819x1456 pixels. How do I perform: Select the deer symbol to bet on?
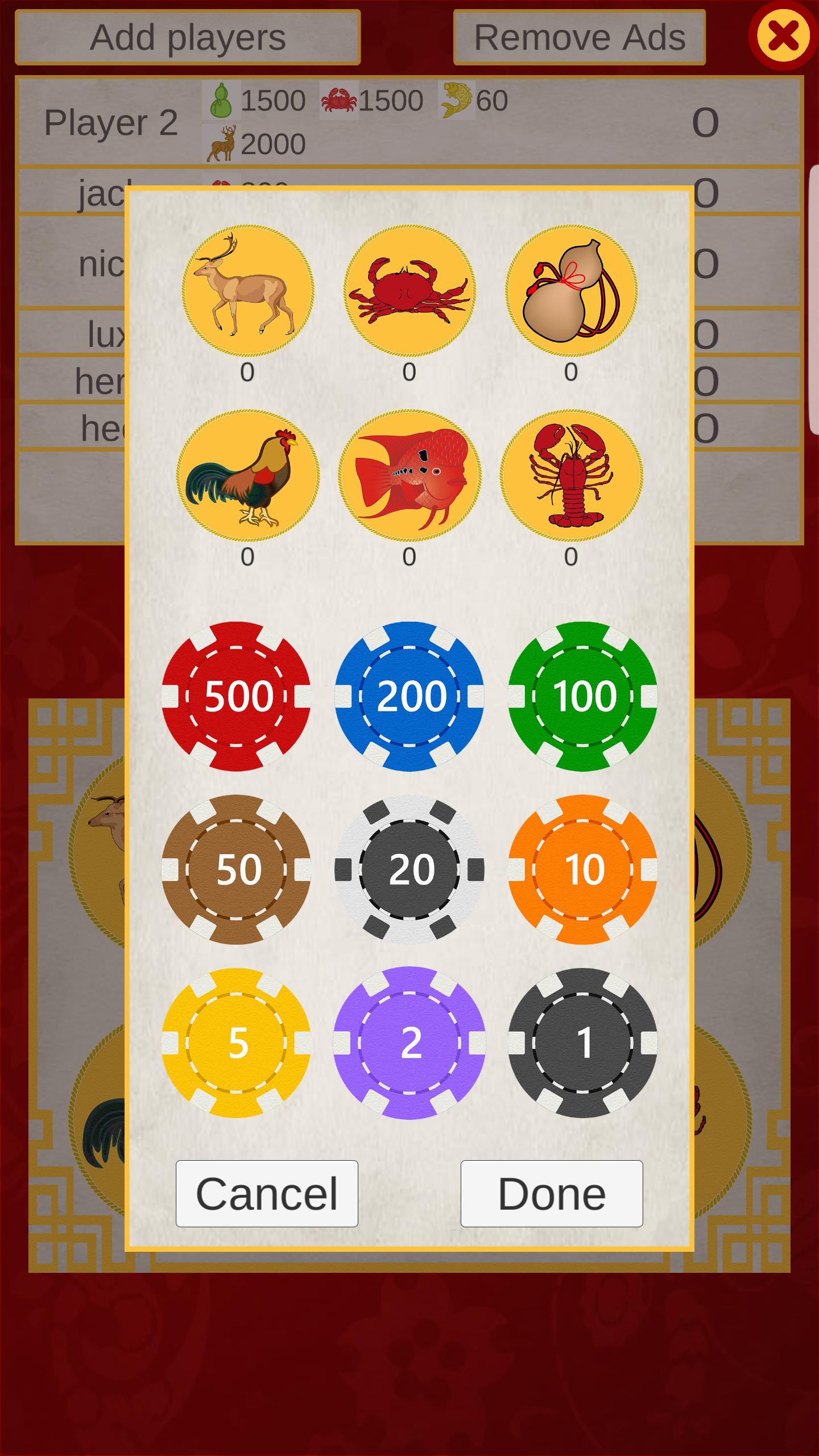click(x=247, y=290)
